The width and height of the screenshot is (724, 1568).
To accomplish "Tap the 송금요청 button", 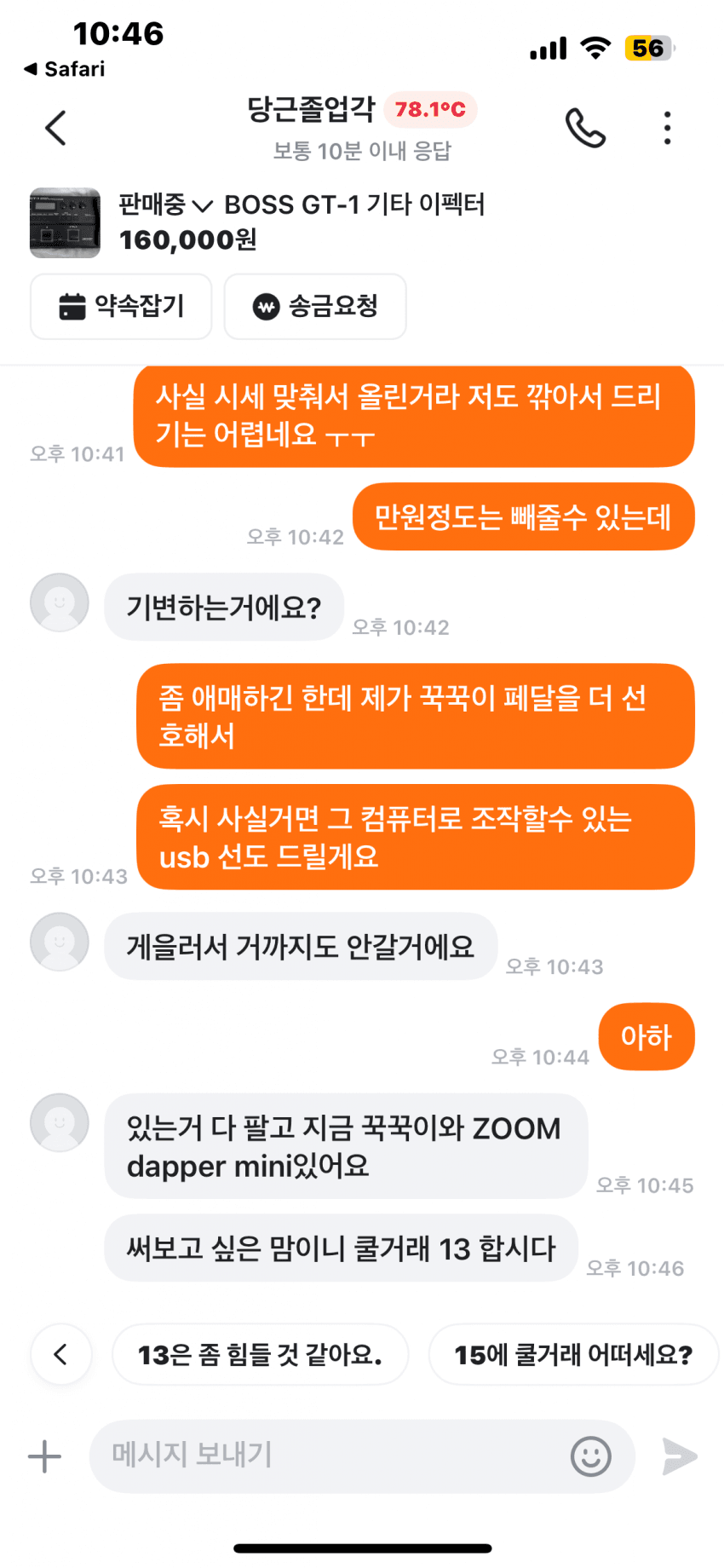I will click(315, 307).
